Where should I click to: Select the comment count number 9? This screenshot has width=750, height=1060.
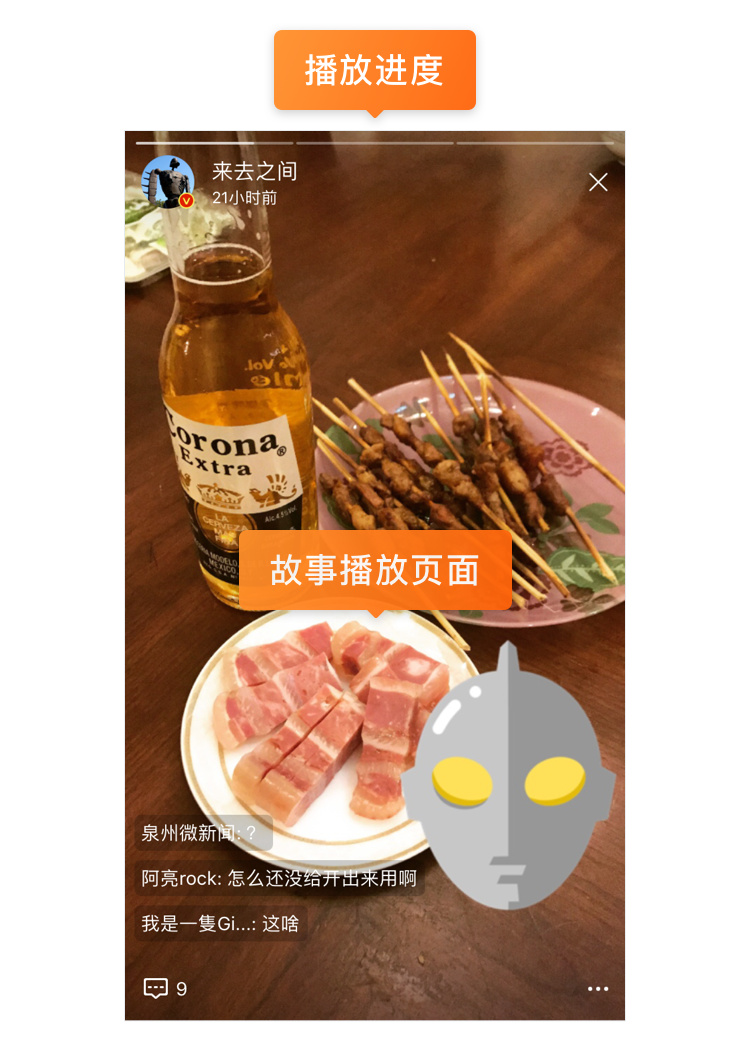click(180, 989)
